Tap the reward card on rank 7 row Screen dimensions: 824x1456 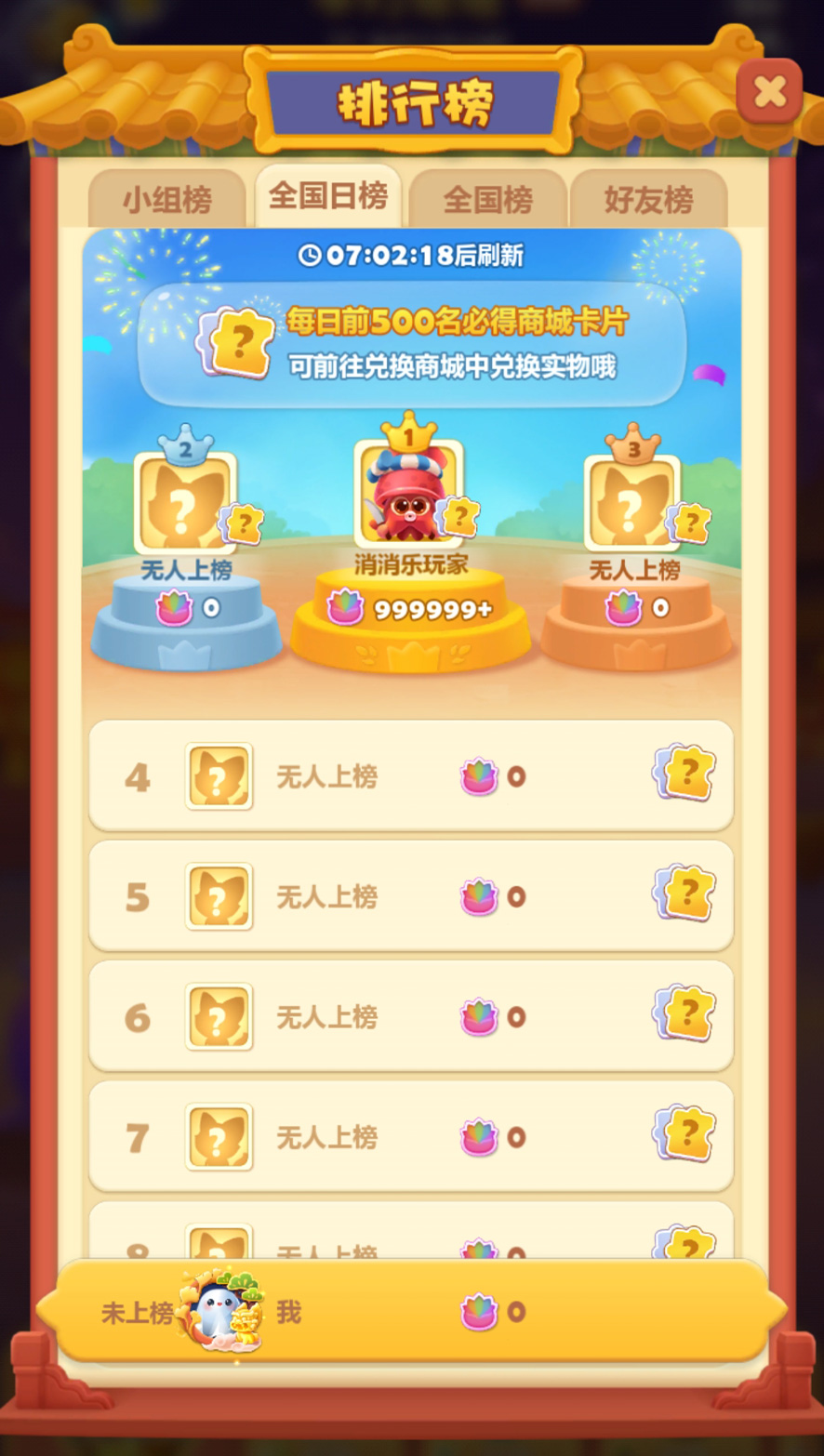coord(685,1133)
